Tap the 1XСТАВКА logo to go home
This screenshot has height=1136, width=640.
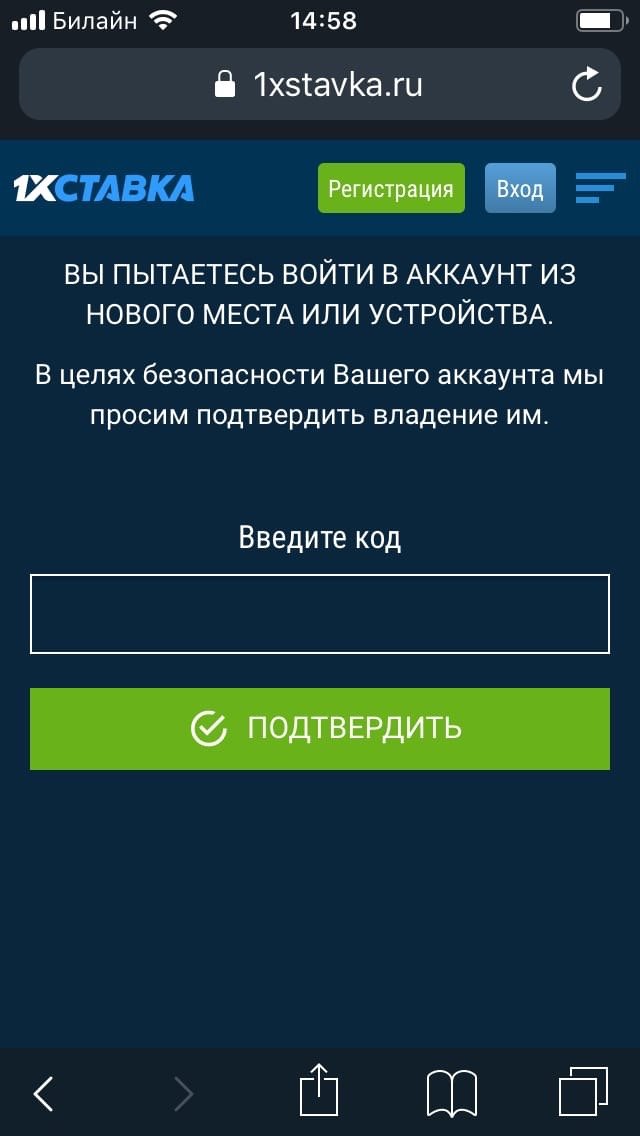[x=104, y=188]
